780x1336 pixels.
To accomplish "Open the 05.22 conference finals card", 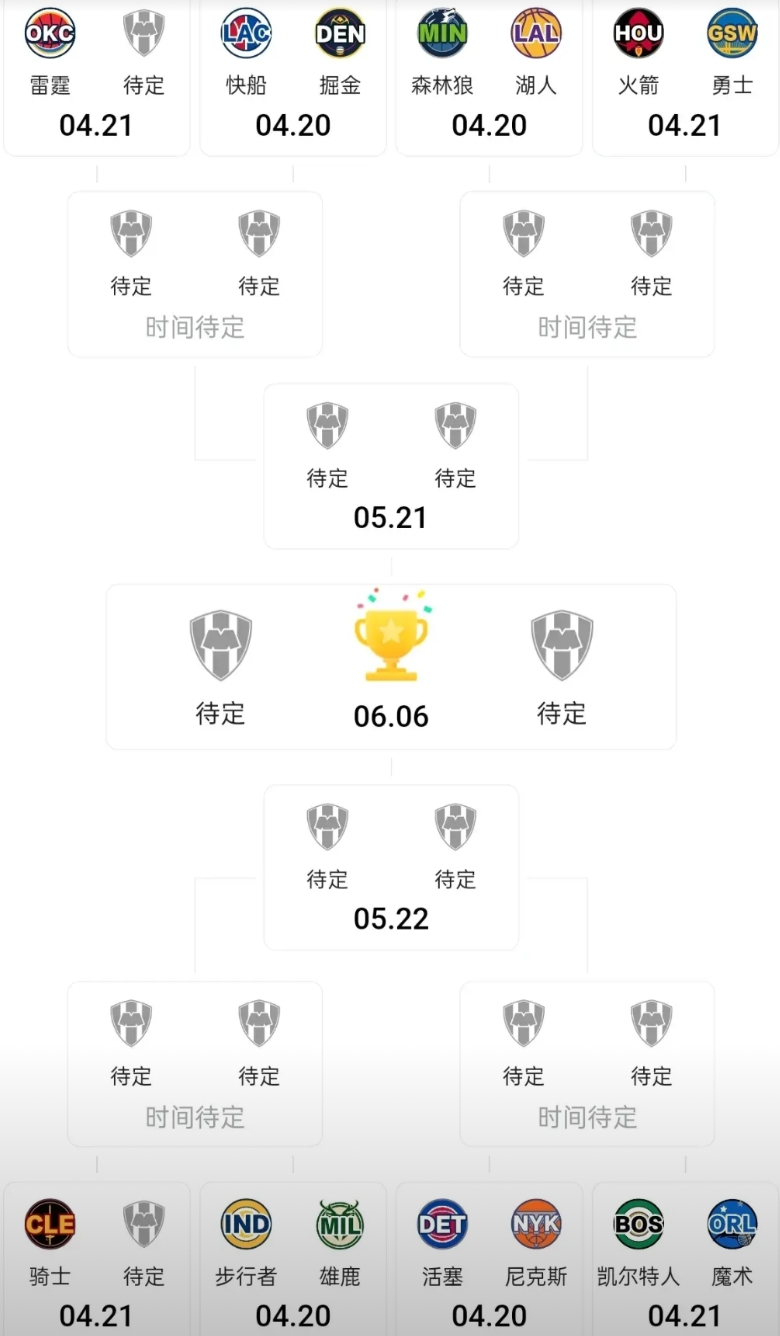I will [391, 867].
